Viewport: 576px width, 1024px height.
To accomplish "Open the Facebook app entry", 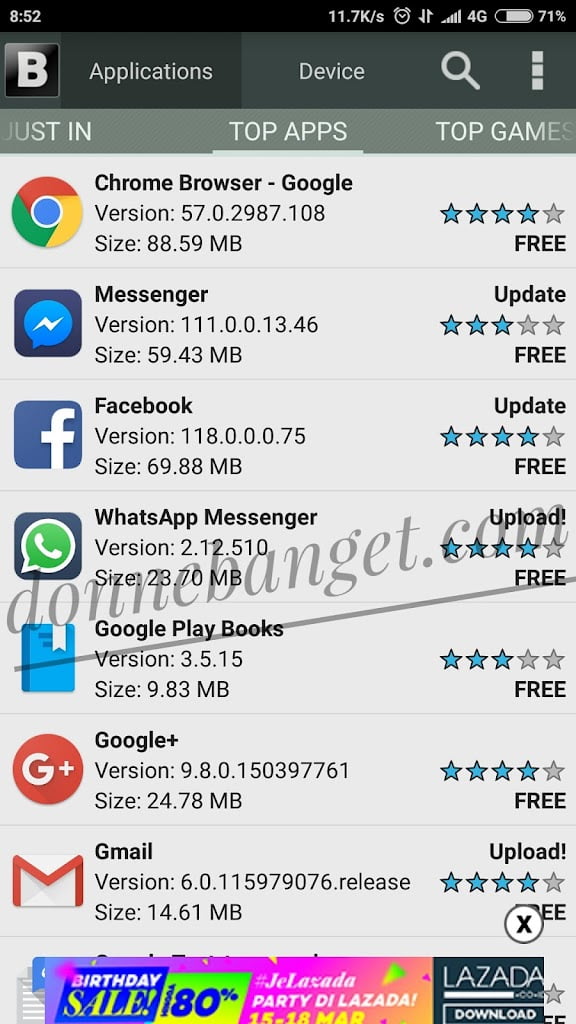I will tap(288, 436).
